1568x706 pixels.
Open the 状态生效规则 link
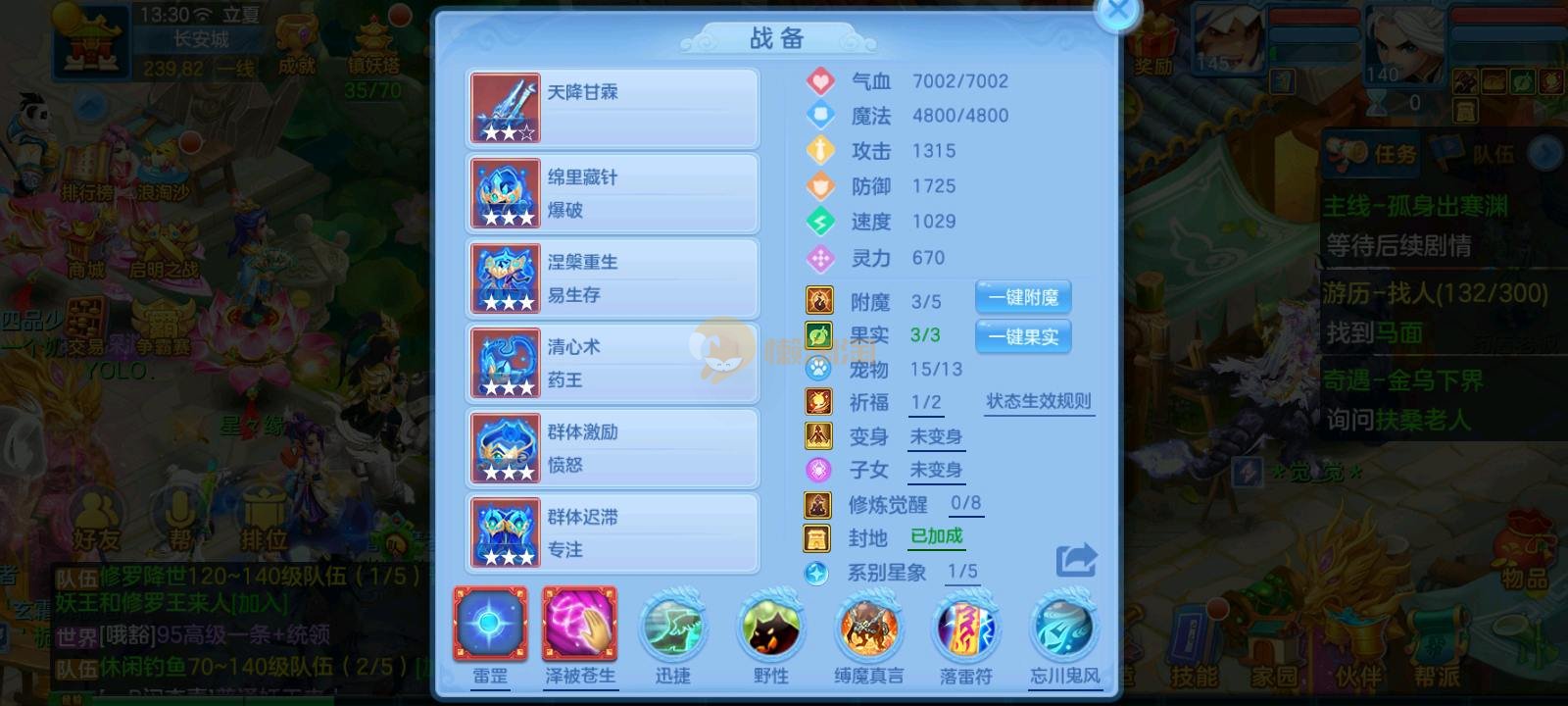coord(1038,402)
